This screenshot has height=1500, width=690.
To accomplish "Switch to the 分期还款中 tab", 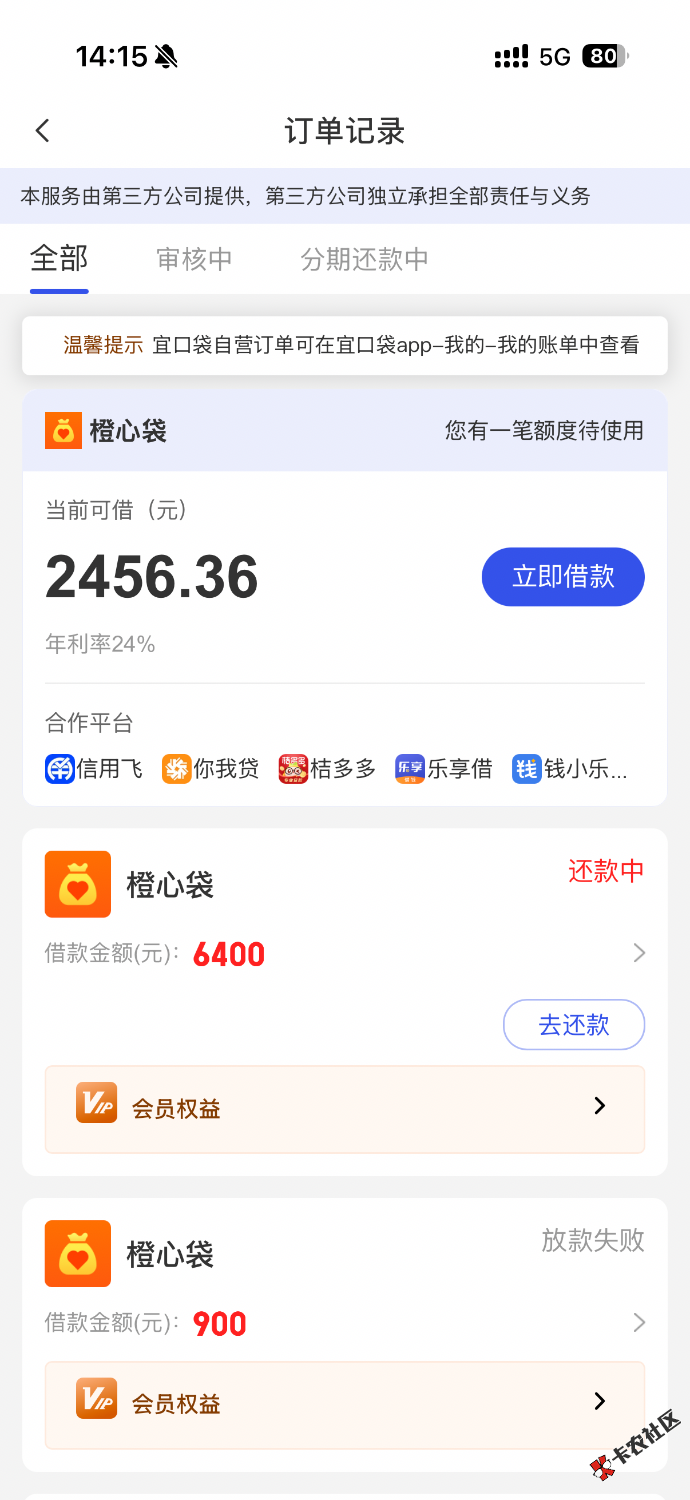I will [x=364, y=259].
